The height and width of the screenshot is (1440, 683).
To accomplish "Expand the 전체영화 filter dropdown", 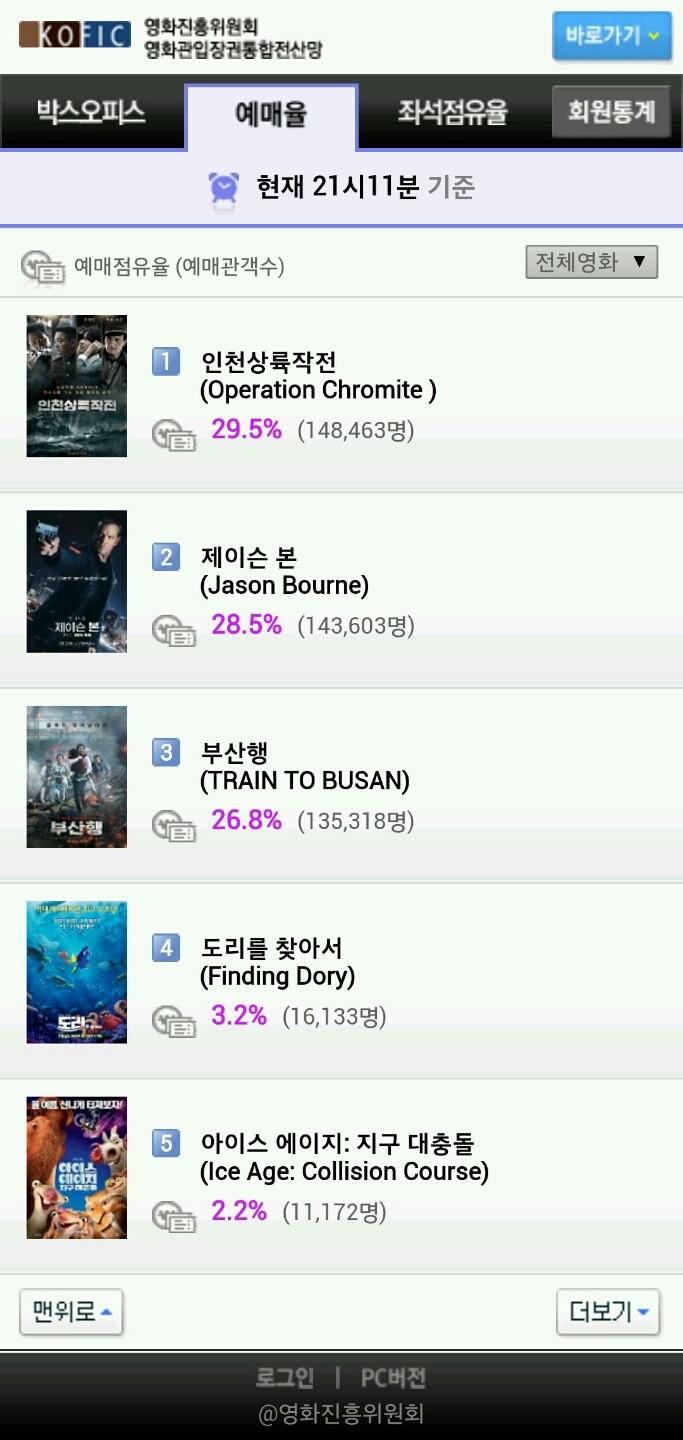I will [x=591, y=262].
